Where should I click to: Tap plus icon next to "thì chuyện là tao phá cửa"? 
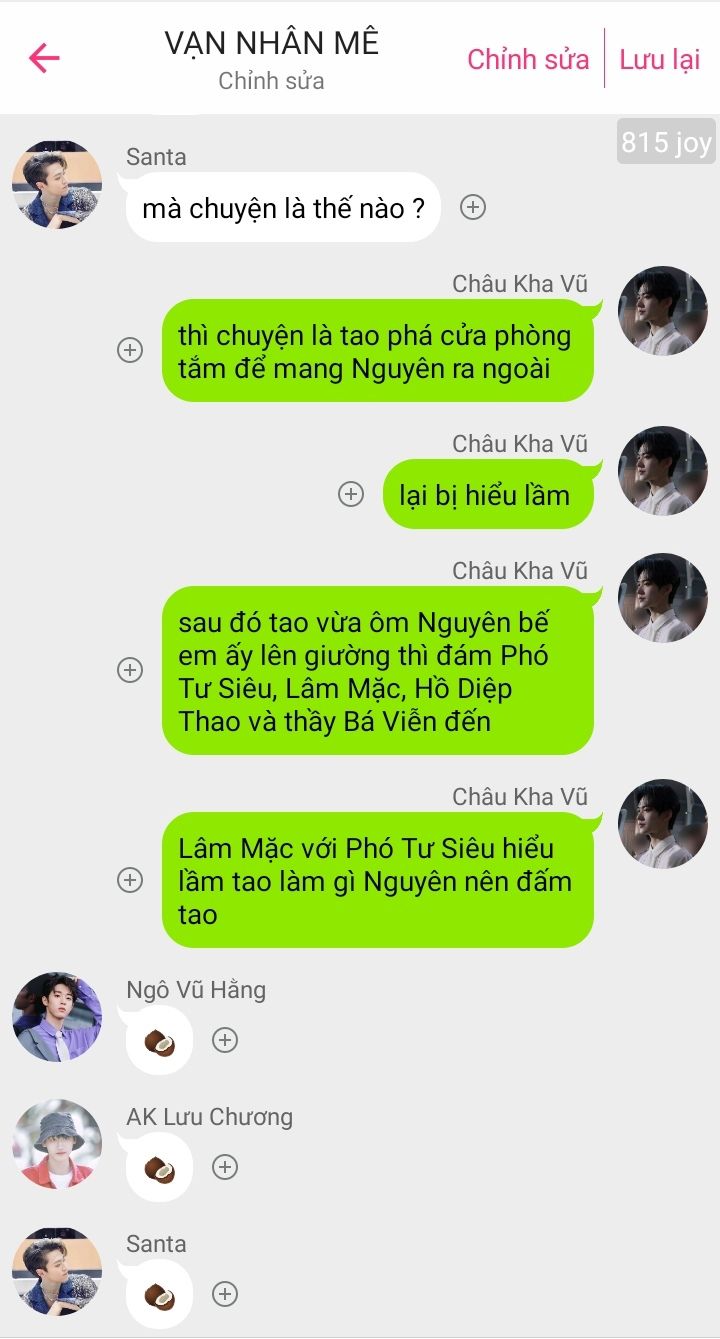pos(130,350)
